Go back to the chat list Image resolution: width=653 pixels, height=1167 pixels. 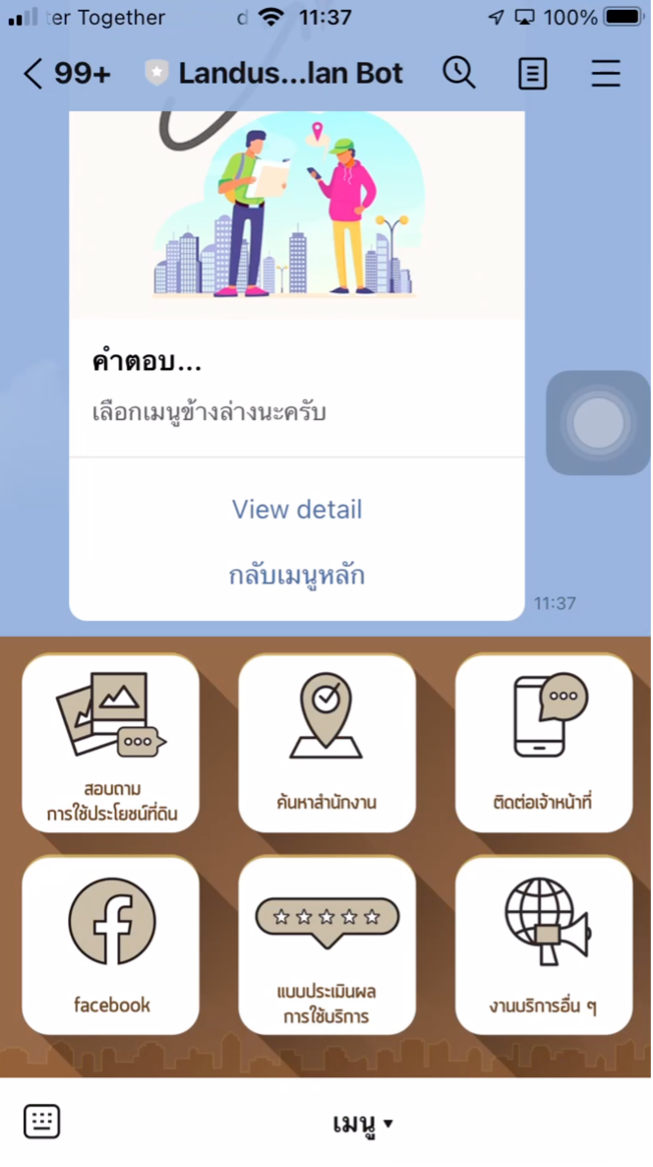(x=34, y=73)
